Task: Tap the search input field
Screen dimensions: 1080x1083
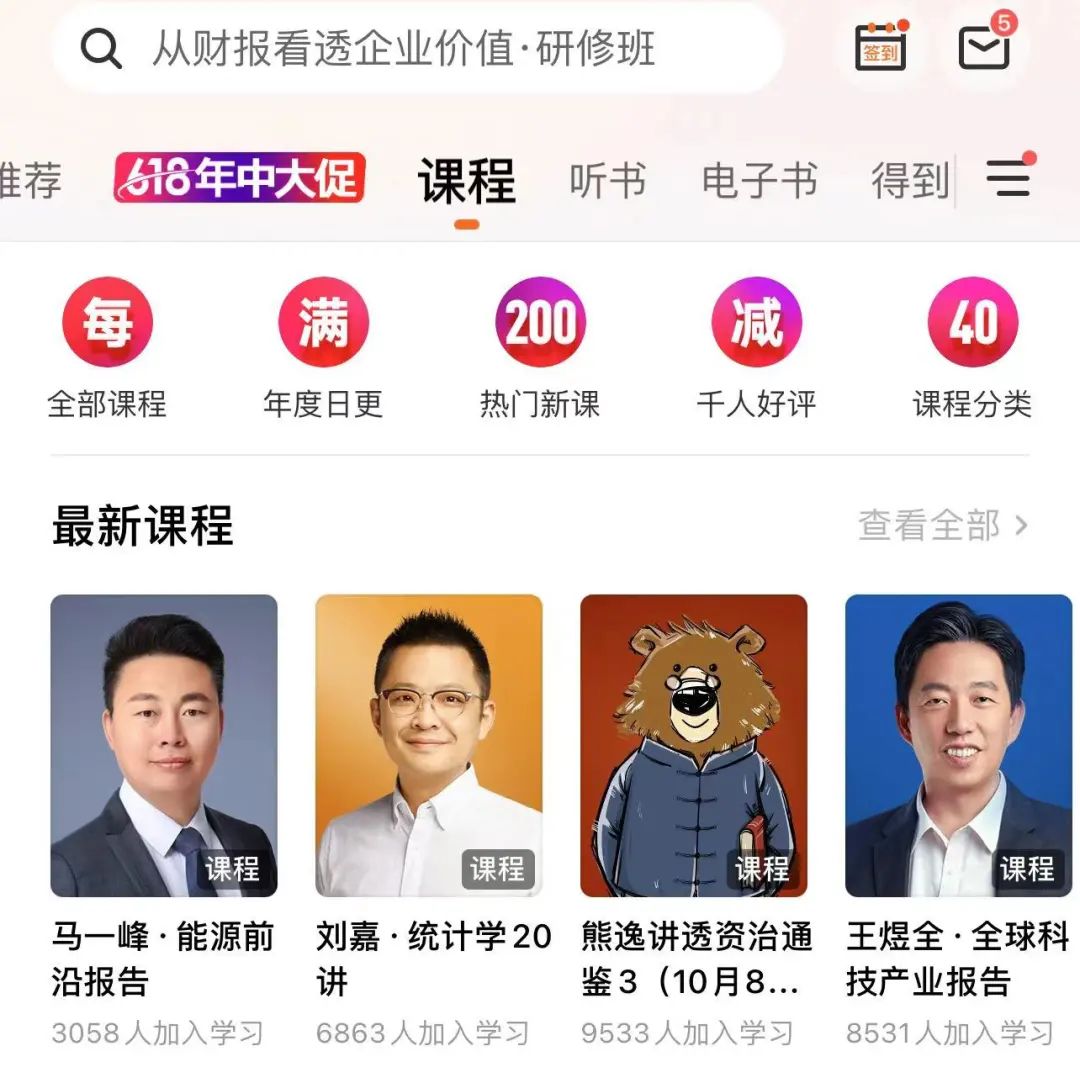Action: coord(420,48)
